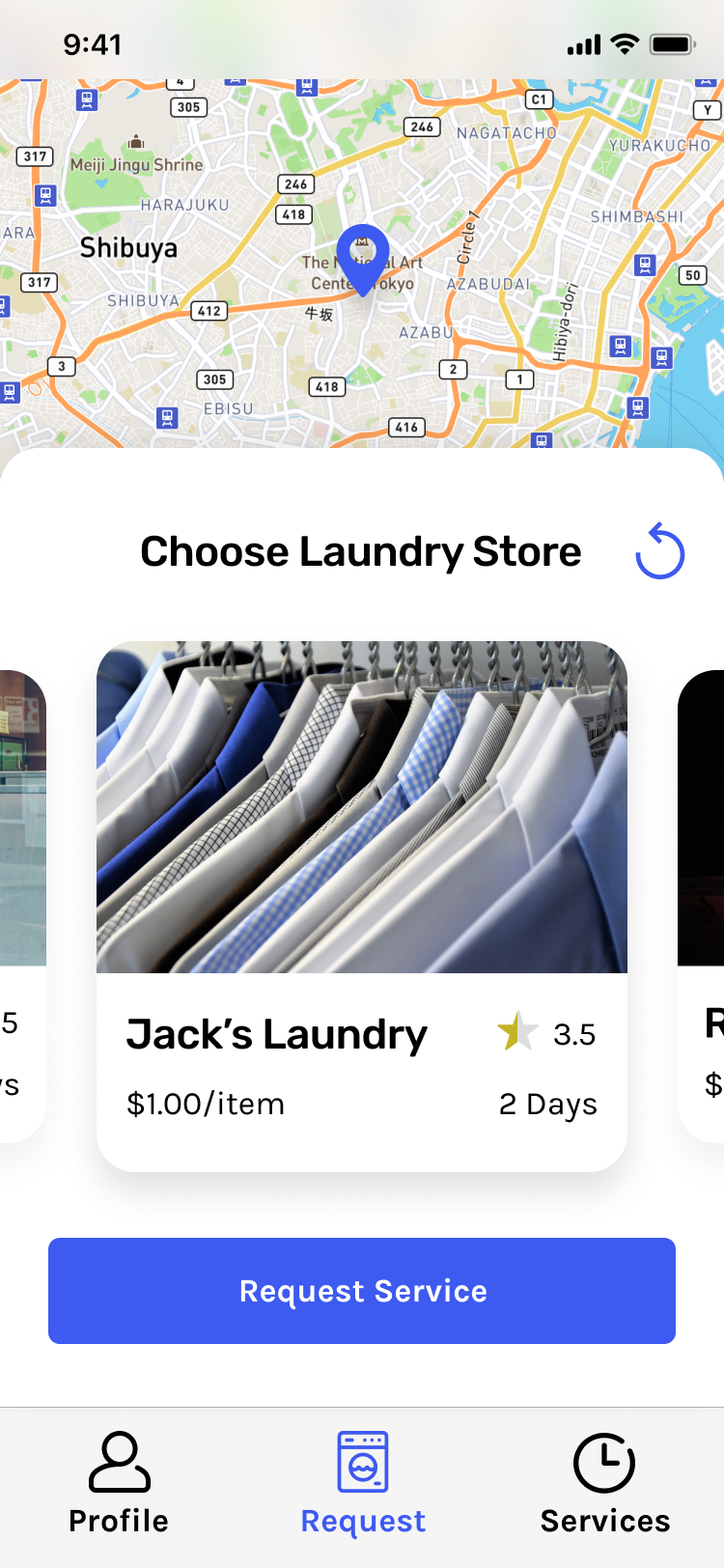Go to the Services tab

coord(604,1484)
